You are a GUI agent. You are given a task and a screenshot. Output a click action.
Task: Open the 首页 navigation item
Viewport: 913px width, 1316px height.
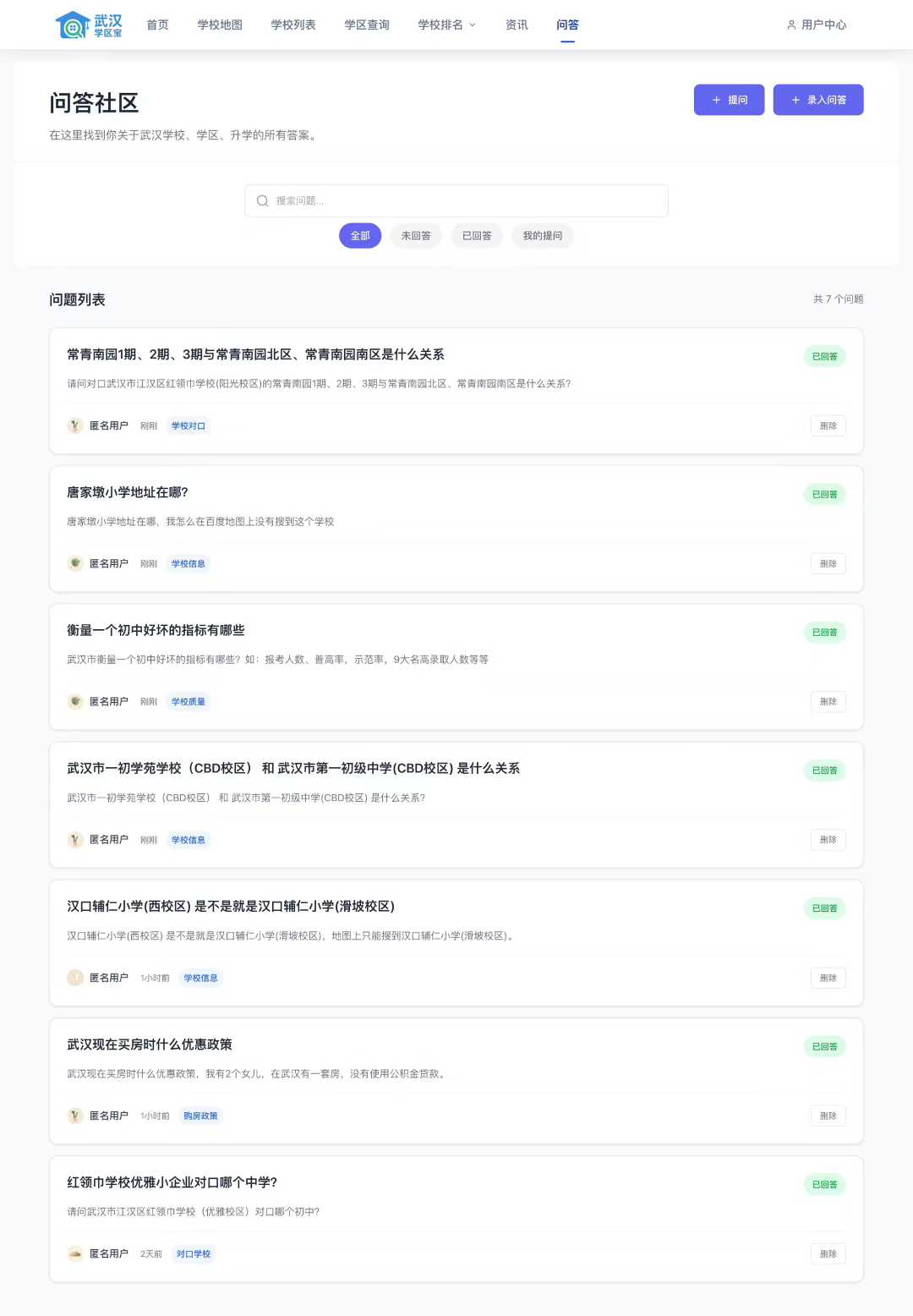coord(156,25)
